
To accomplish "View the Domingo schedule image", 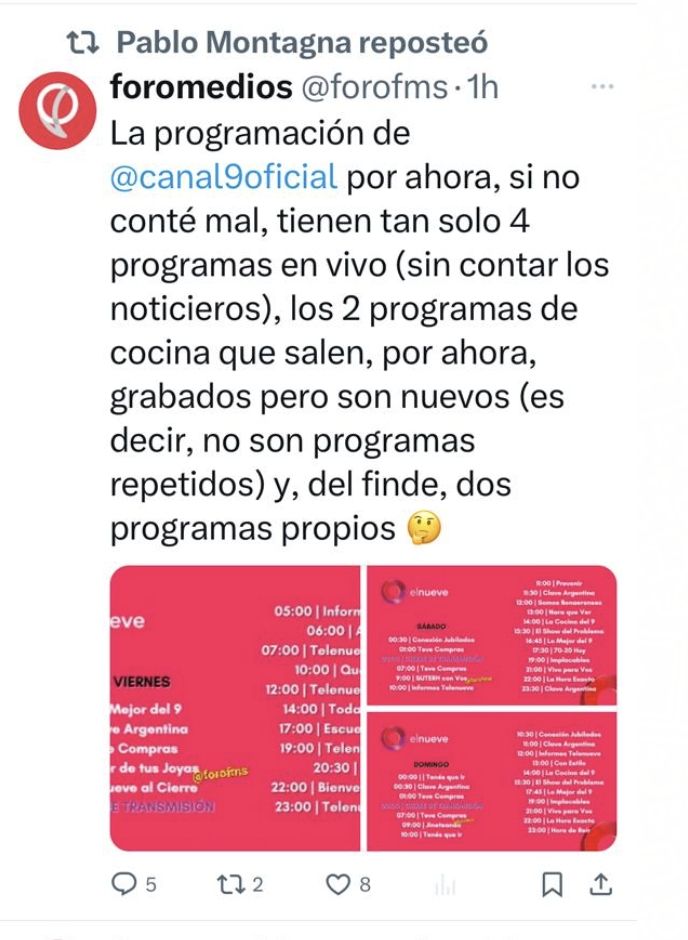I will click(x=491, y=780).
